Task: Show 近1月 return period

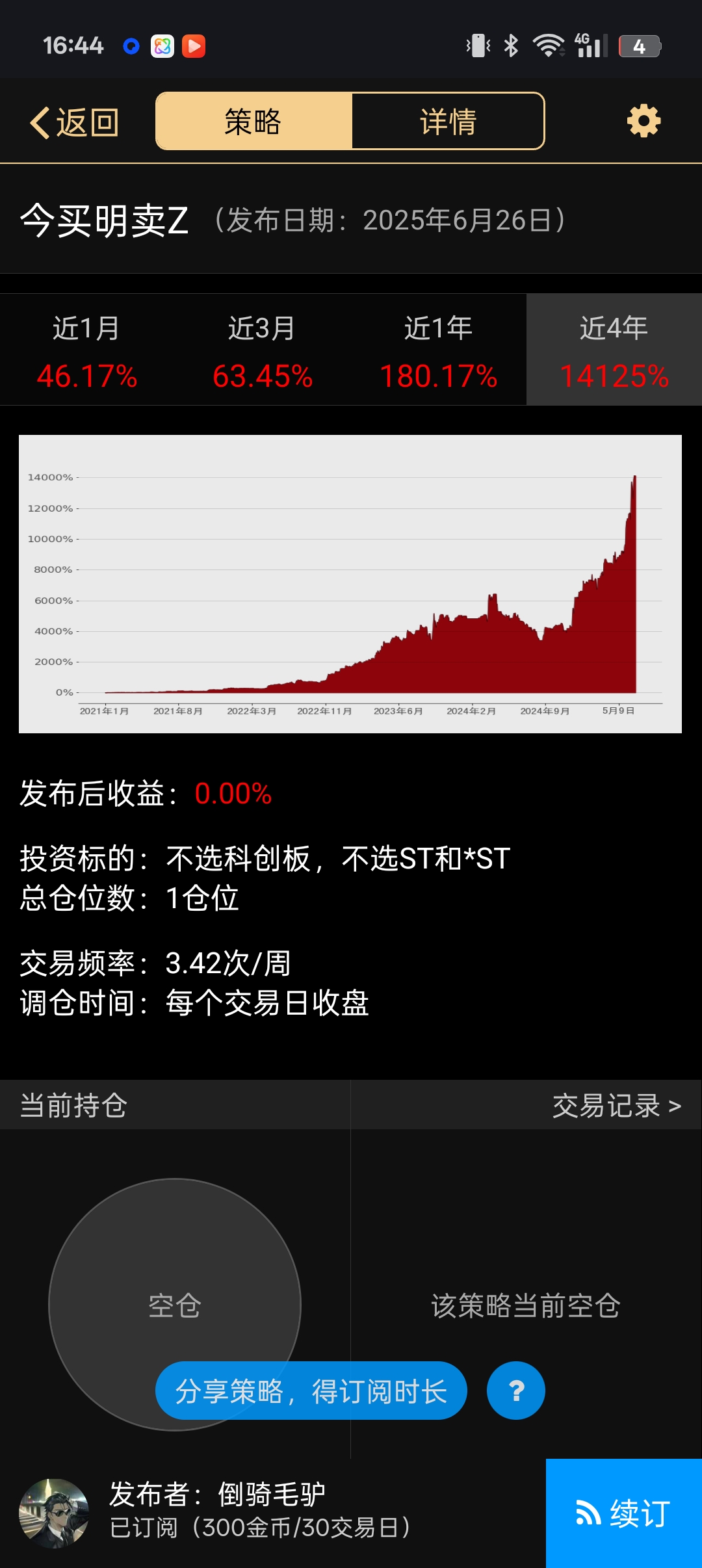Action: click(87, 351)
